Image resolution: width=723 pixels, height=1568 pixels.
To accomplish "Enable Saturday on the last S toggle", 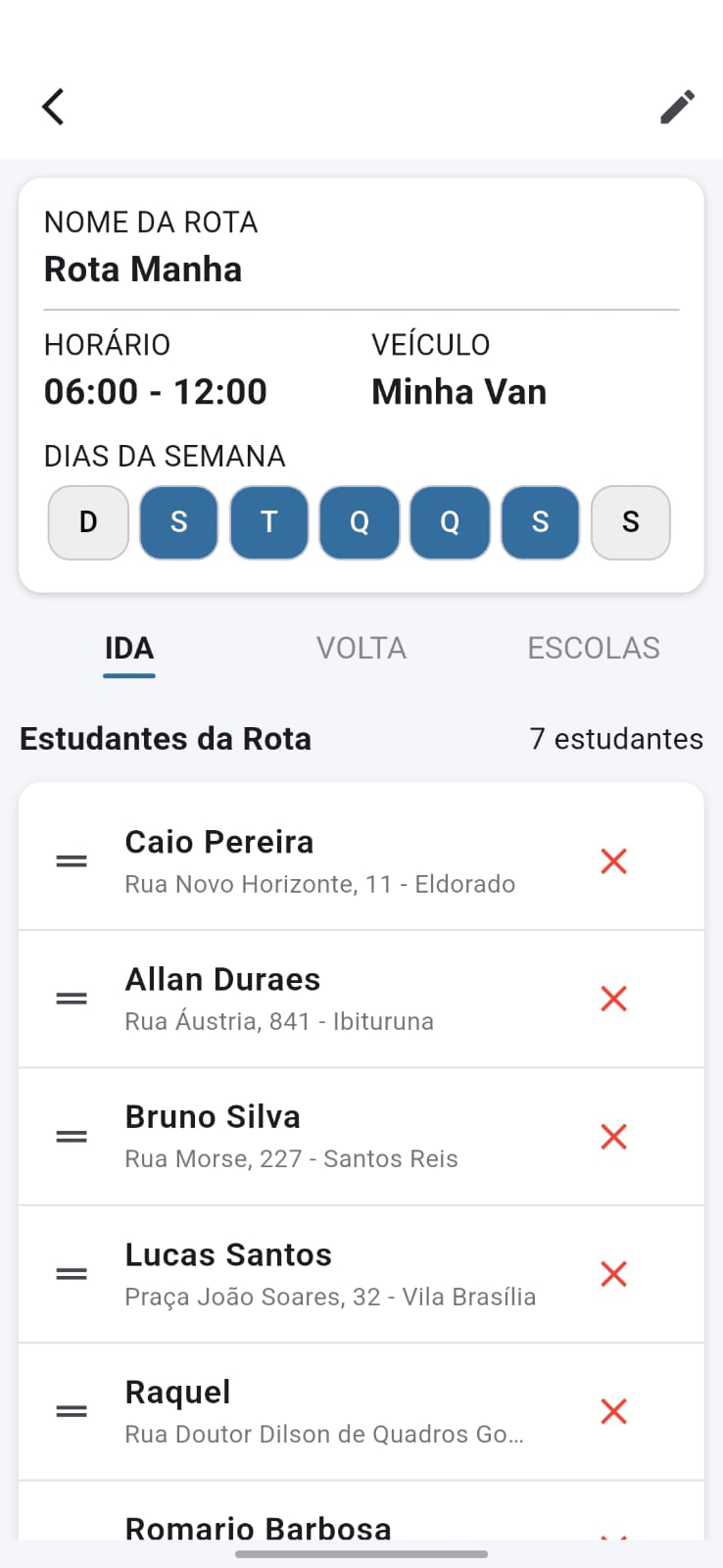I will point(630,522).
